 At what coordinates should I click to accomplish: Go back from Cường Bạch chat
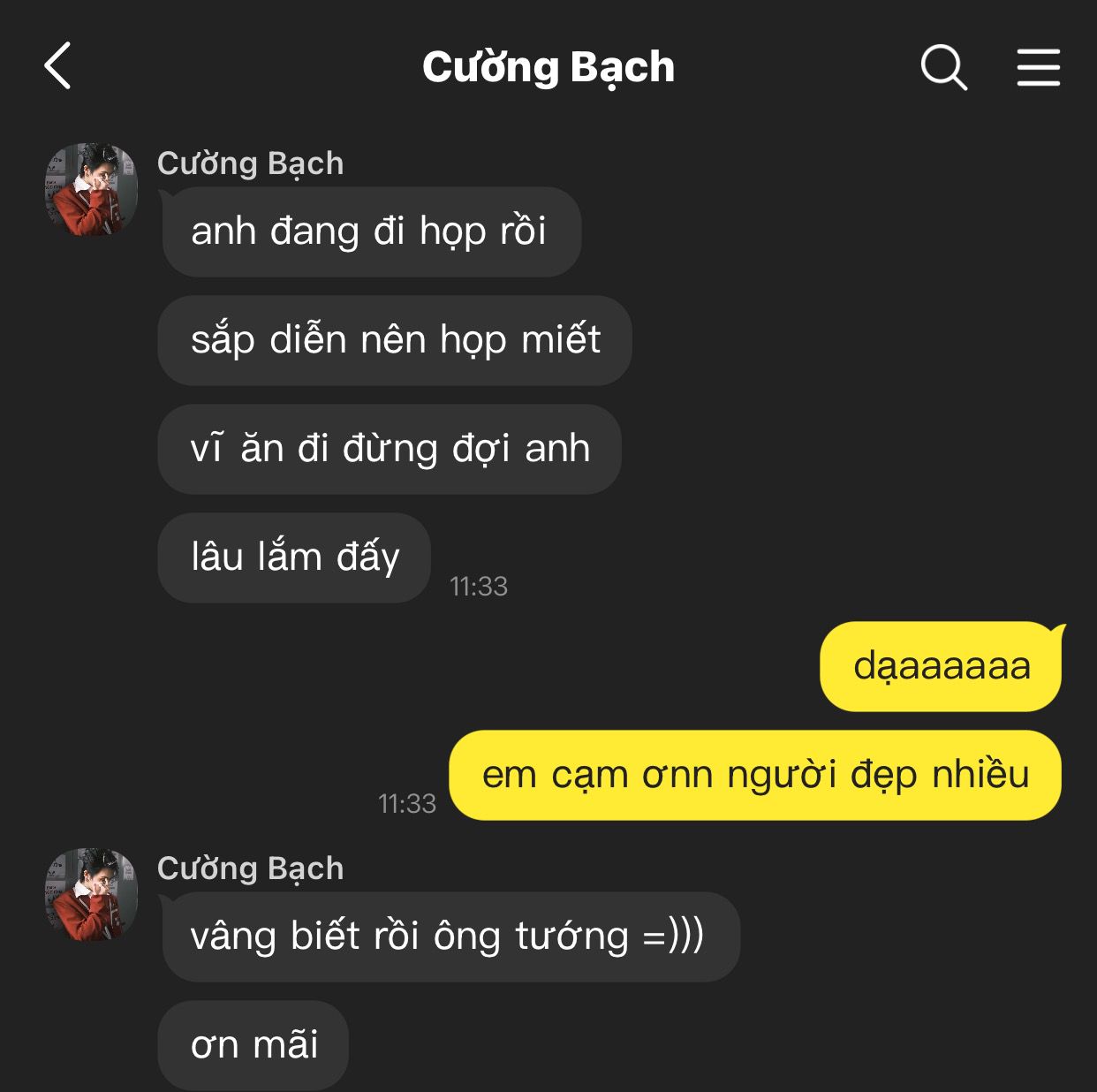coord(58,66)
